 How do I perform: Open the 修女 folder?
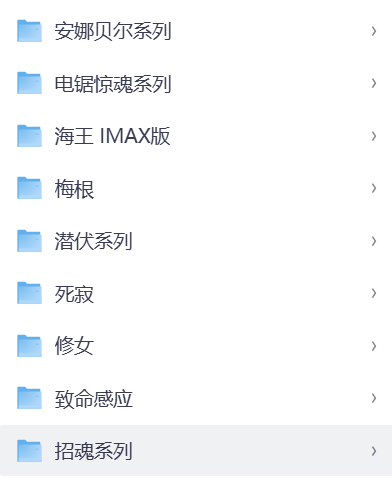click(x=196, y=346)
